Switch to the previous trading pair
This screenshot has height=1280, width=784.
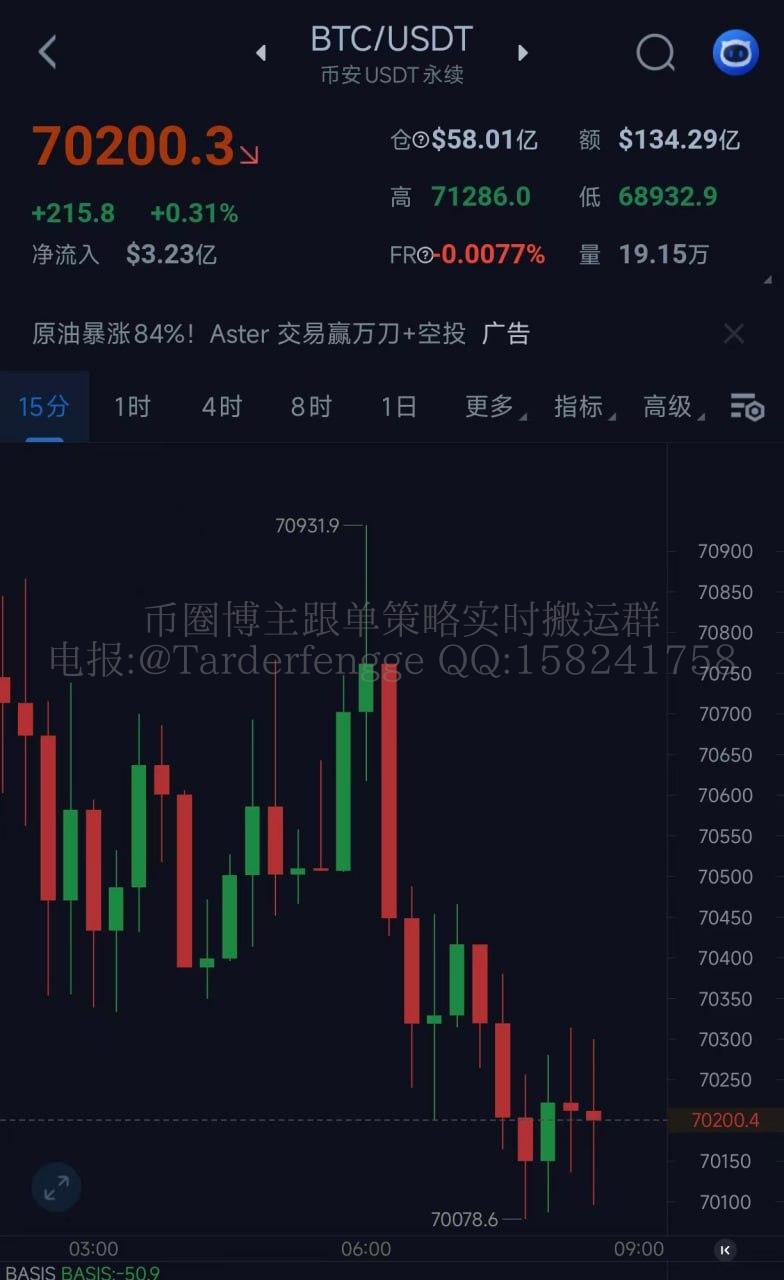coord(261,53)
